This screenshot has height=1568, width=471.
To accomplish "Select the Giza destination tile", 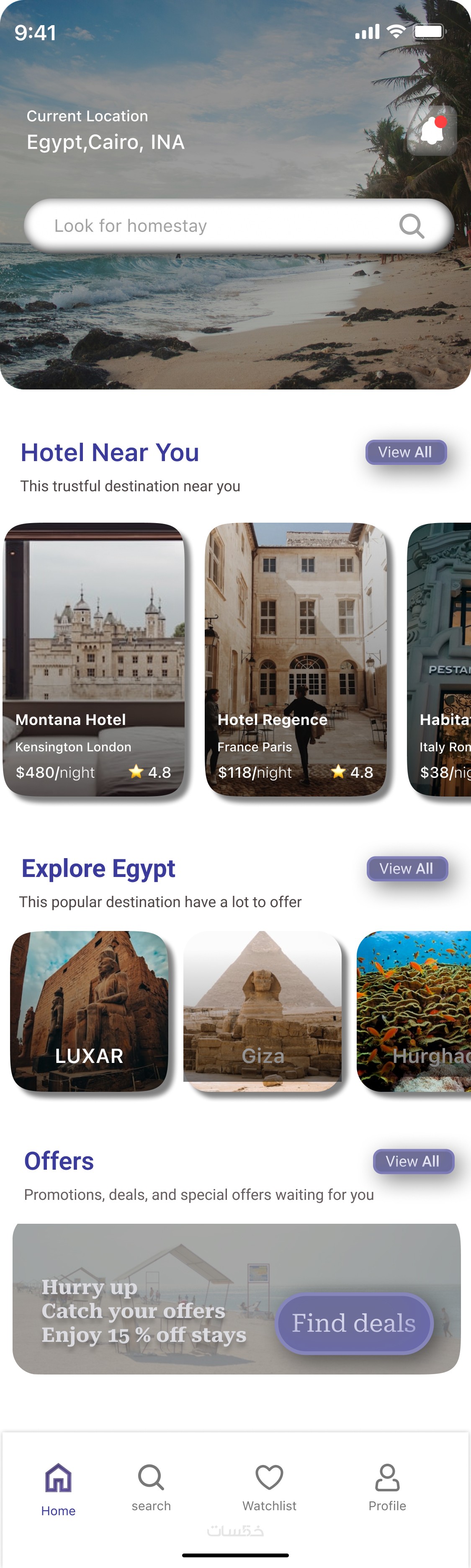I will 262,1011.
